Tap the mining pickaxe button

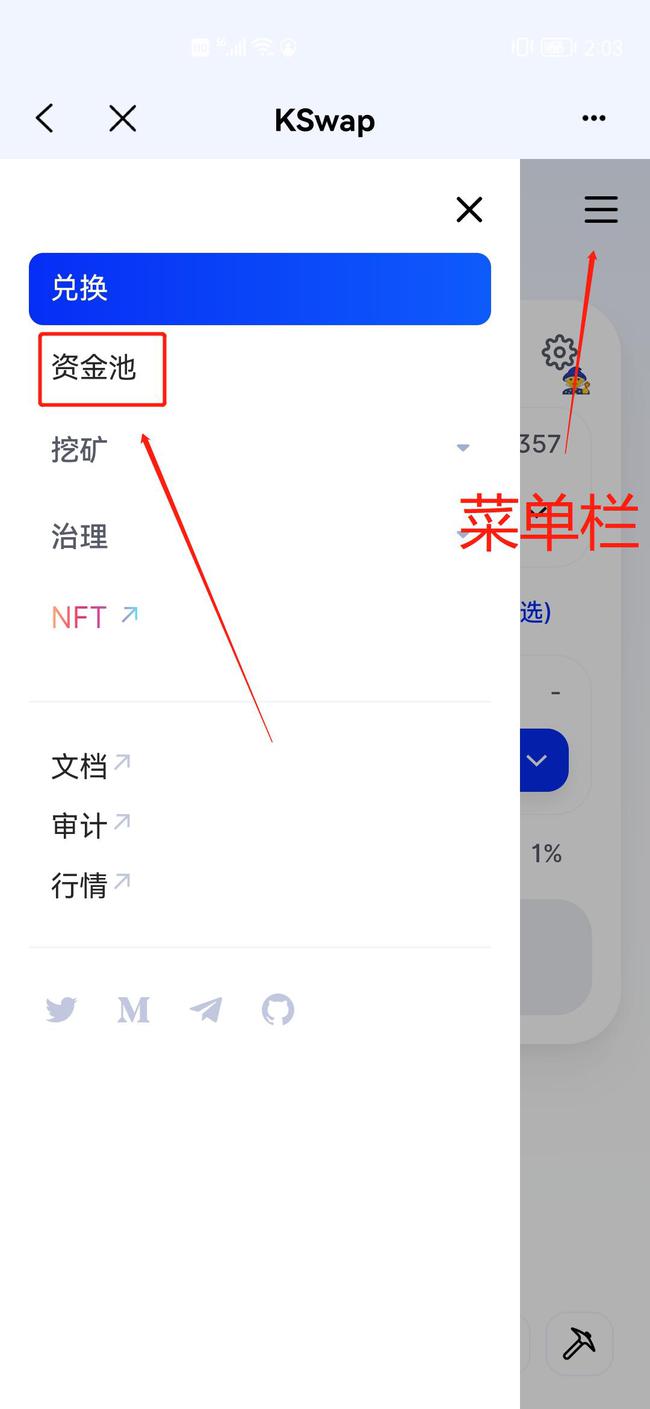(579, 1343)
